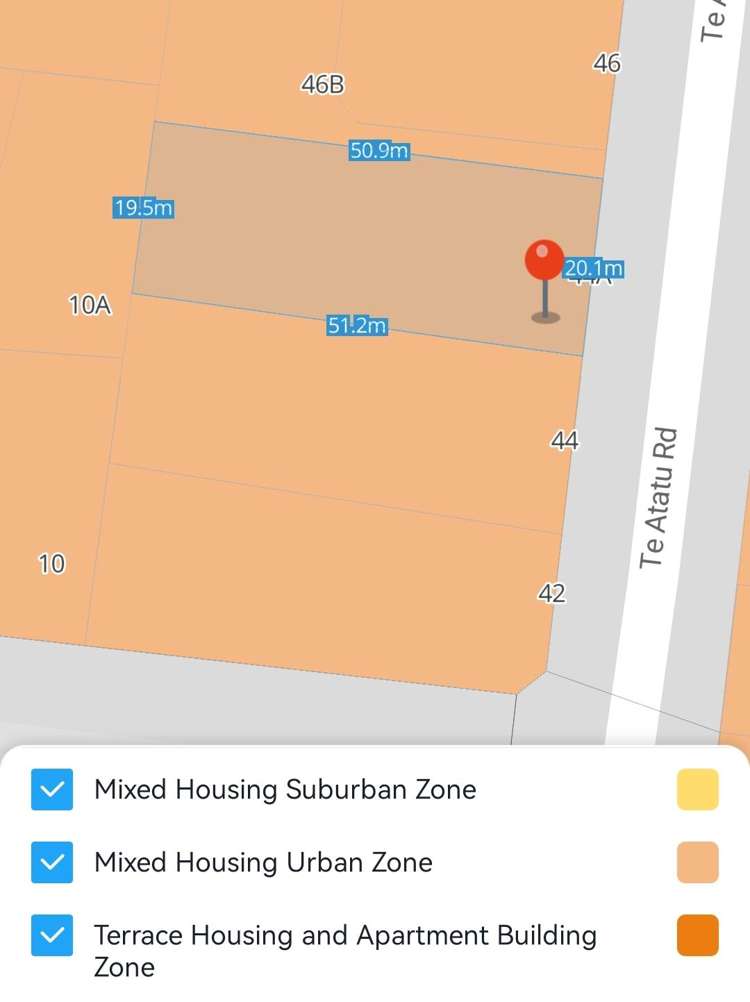Tap the red location pin on the map
The width and height of the screenshot is (750, 1002).
pos(544,262)
